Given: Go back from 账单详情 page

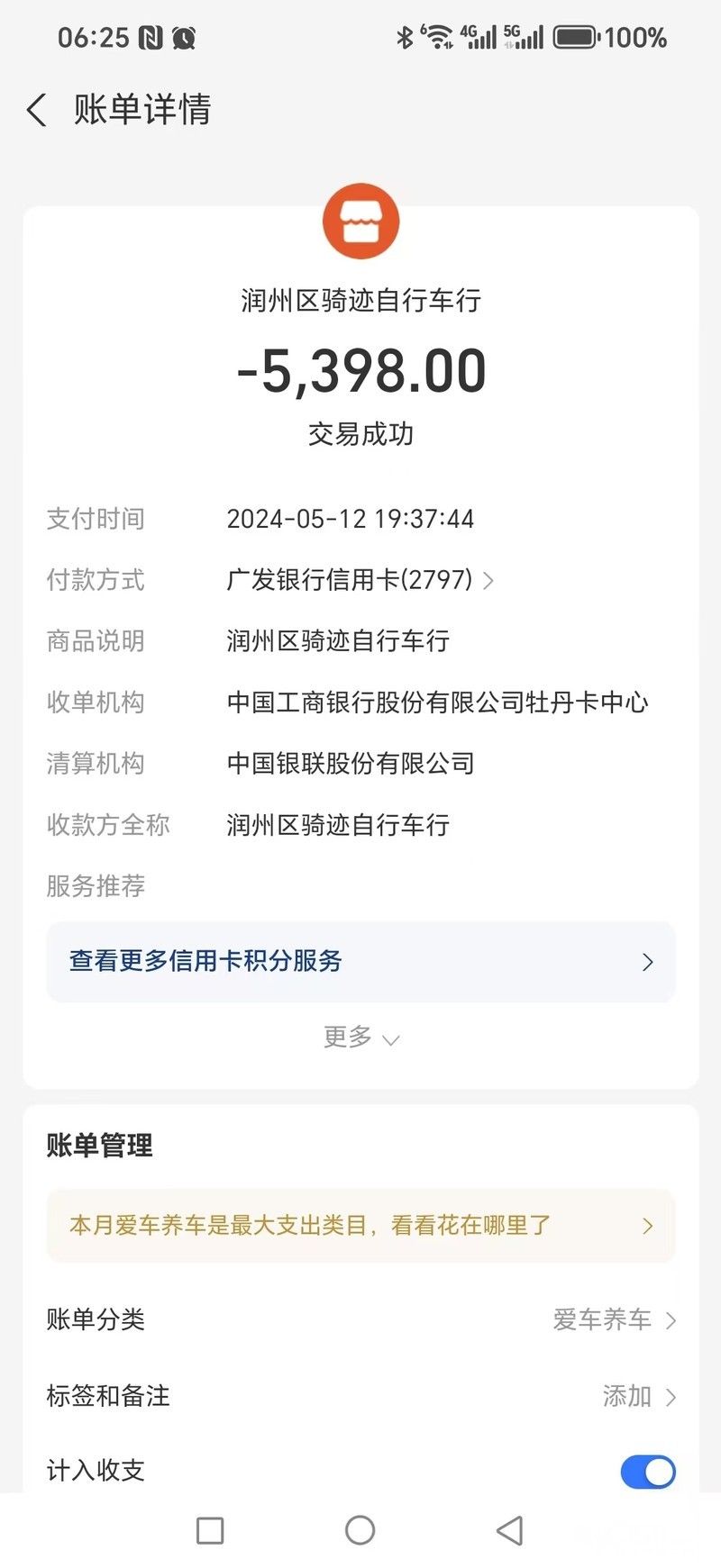Looking at the screenshot, I should pos(37,110).
